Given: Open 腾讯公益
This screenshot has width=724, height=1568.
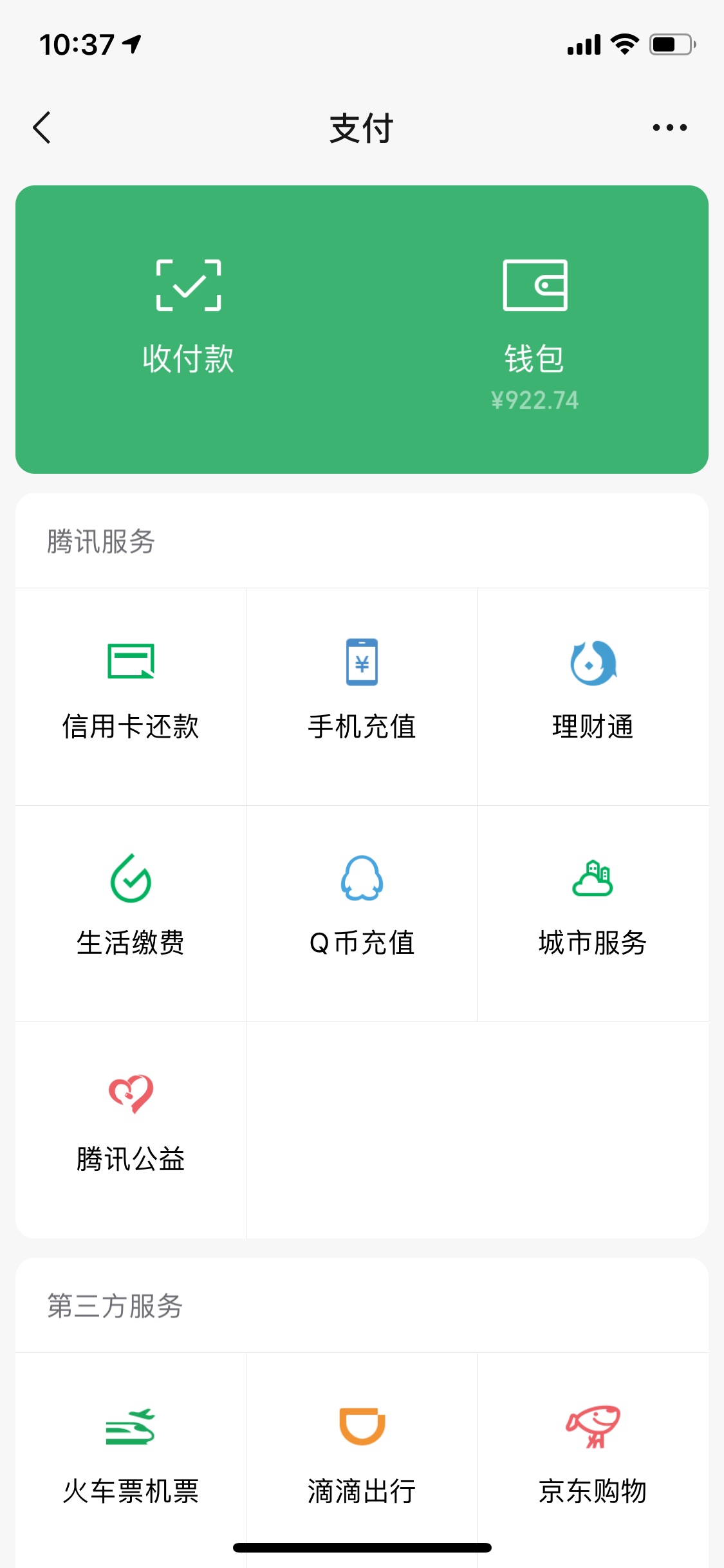Looking at the screenshot, I should click(x=131, y=1130).
